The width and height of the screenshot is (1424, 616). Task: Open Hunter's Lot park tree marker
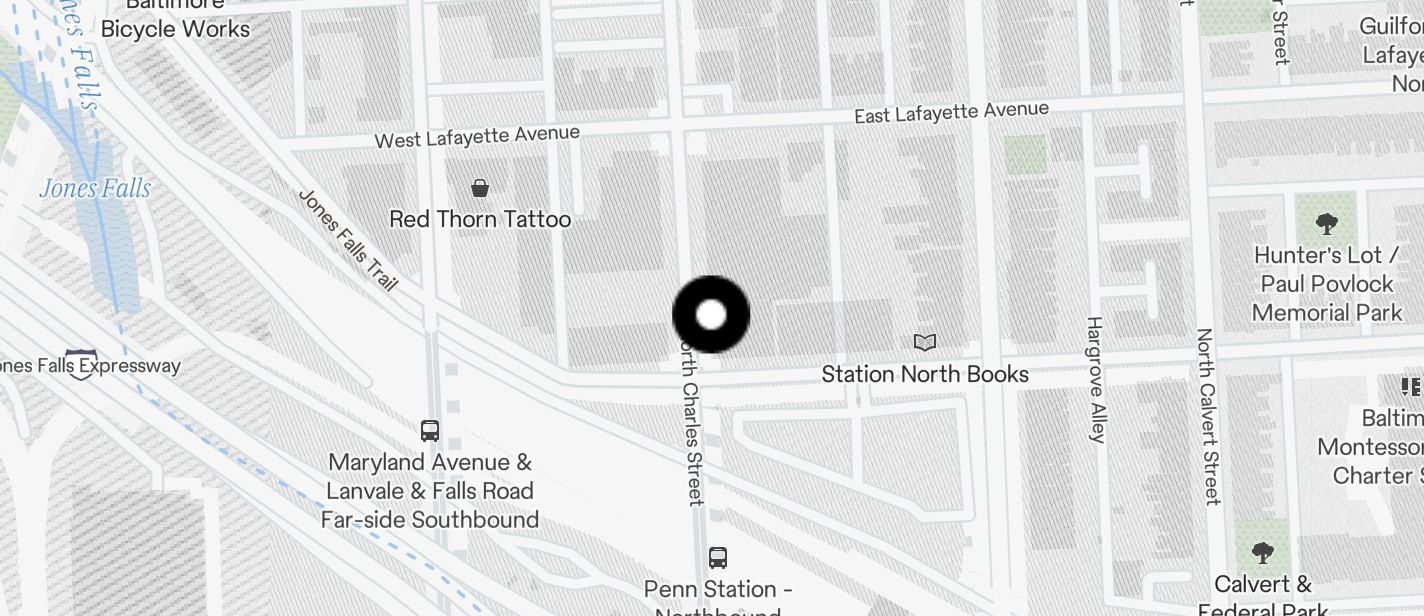pos(1327,224)
